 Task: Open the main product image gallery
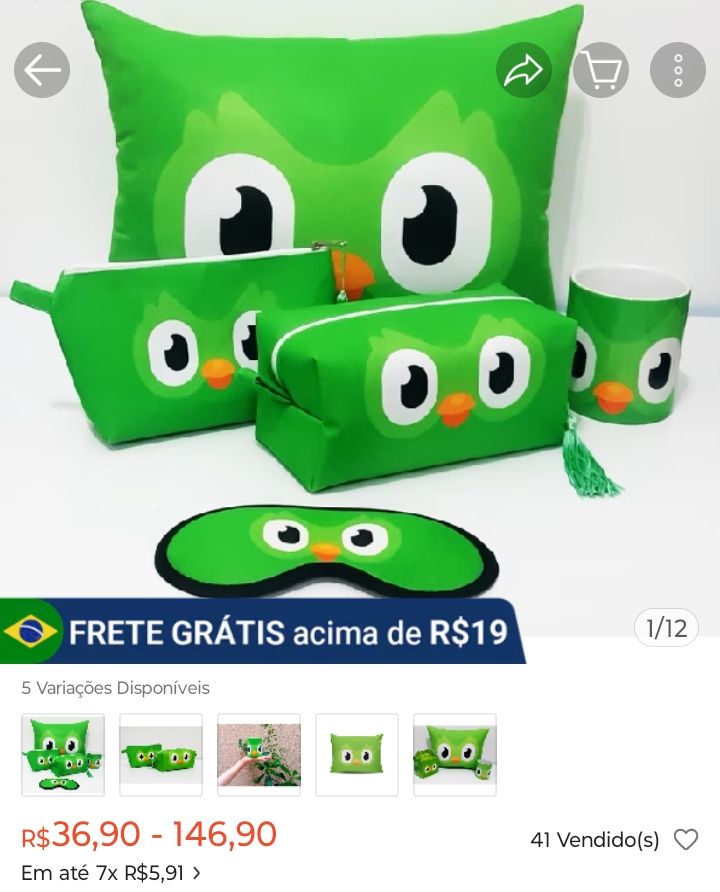pos(360,319)
